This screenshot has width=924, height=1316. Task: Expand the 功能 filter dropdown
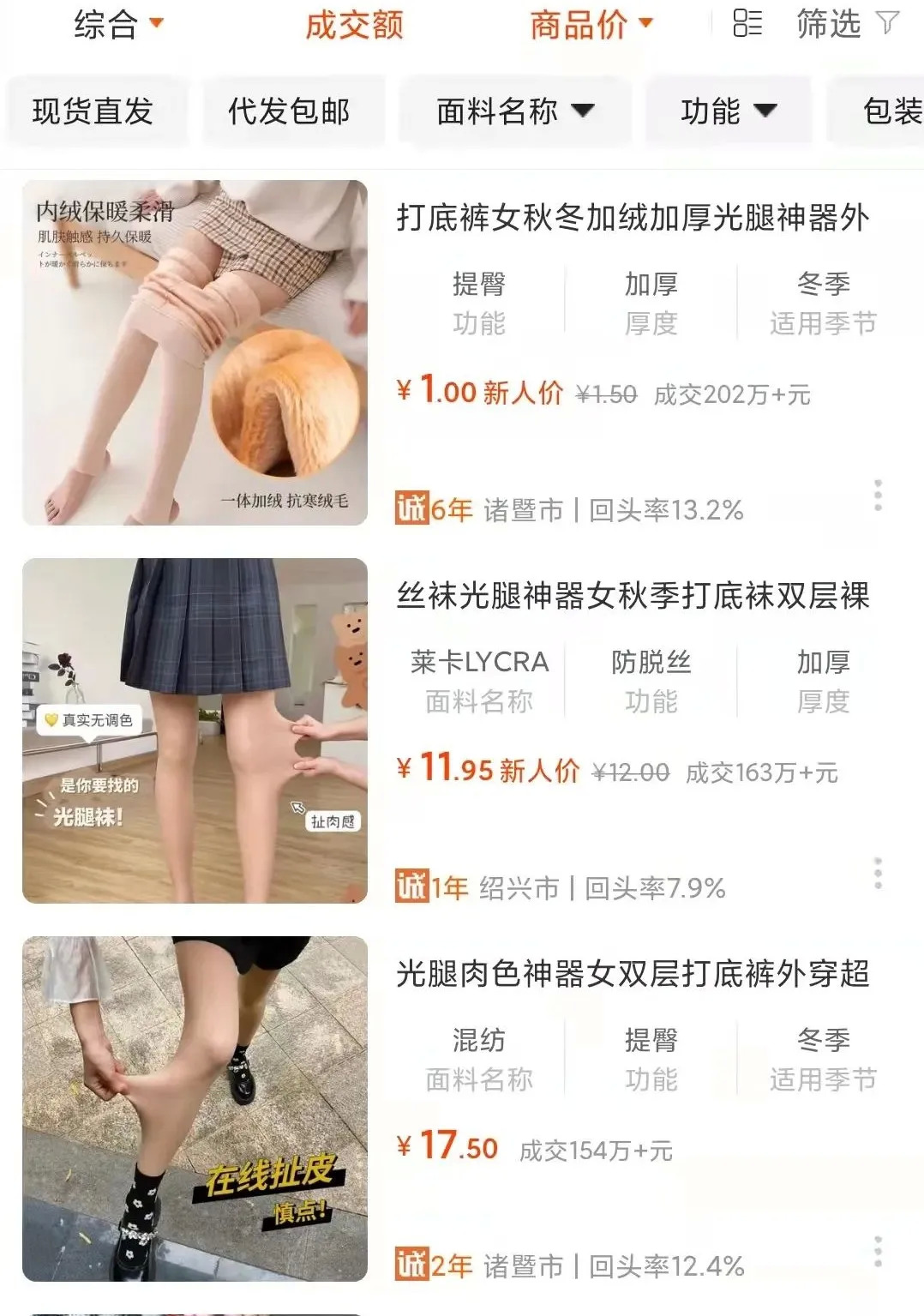729,111
